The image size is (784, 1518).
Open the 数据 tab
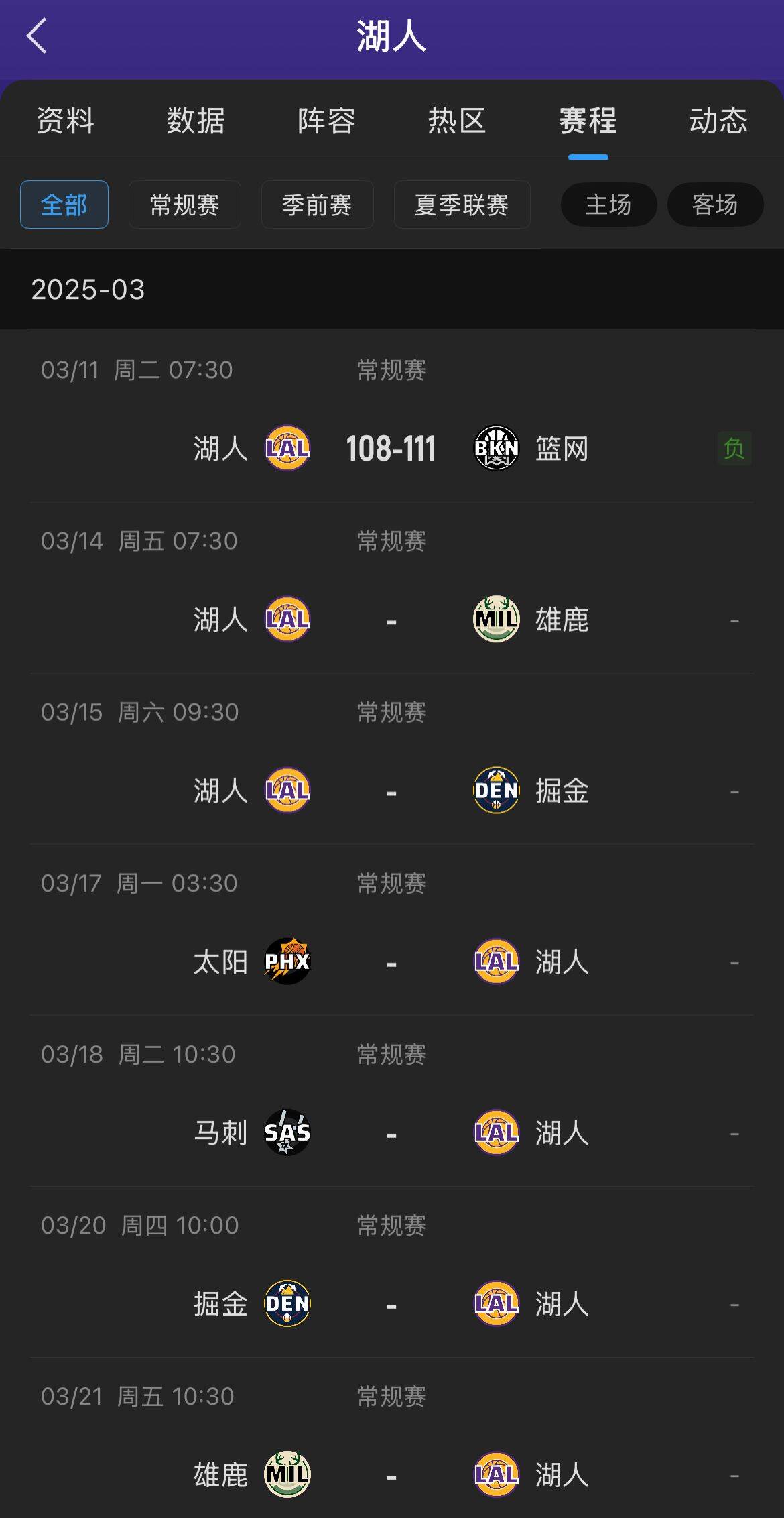tap(196, 121)
